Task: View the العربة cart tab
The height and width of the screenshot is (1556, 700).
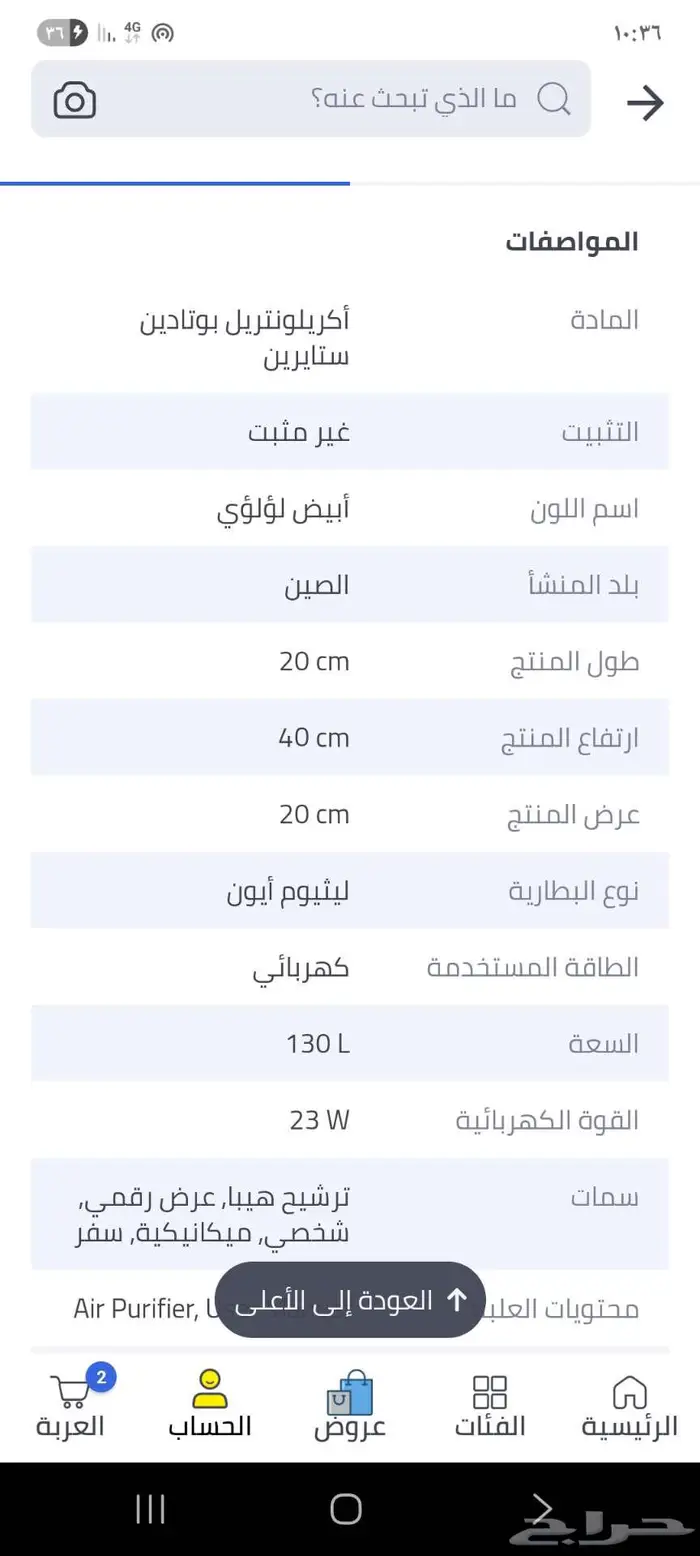Action: click(72, 1405)
